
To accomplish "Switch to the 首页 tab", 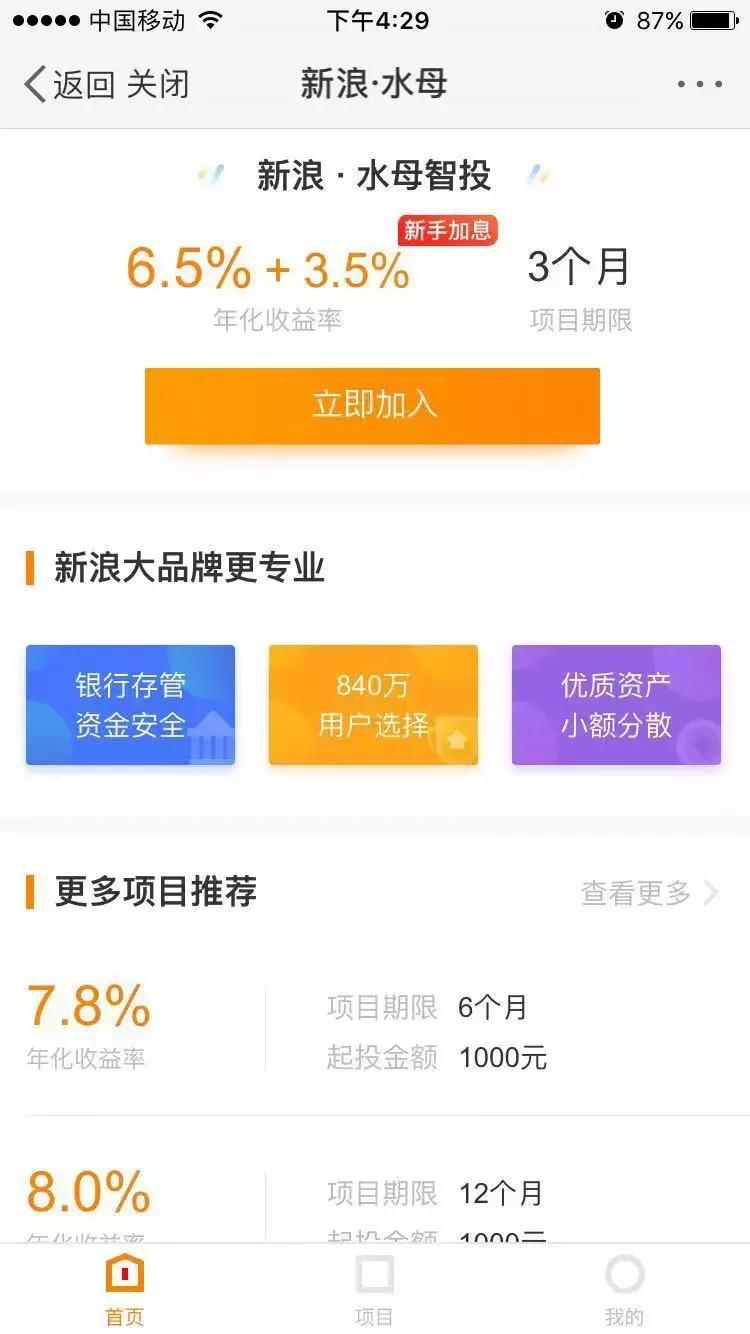I will [124, 1290].
